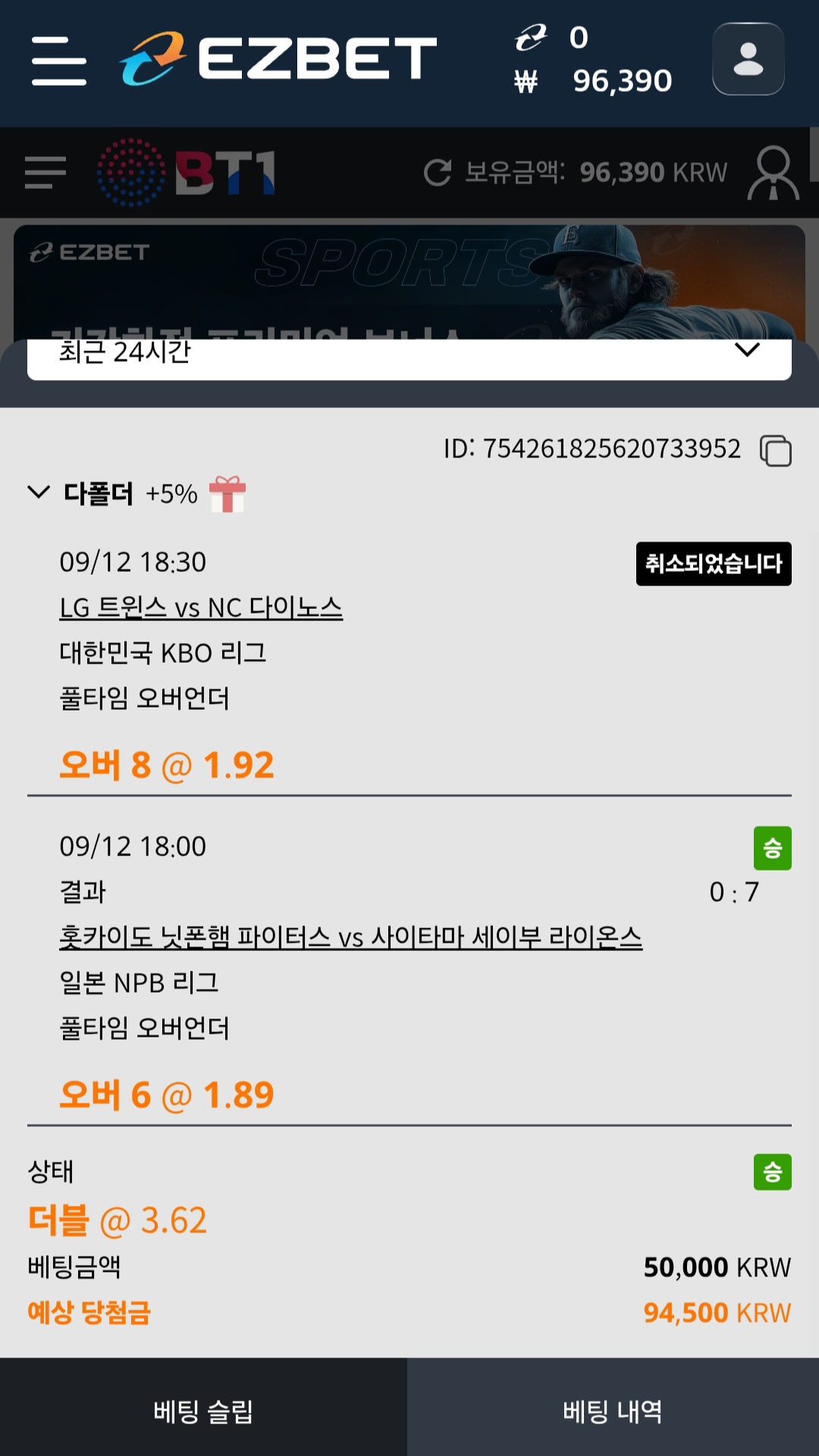
Task: Switch to the 베팅 슬립 tab
Action: tap(203, 1411)
